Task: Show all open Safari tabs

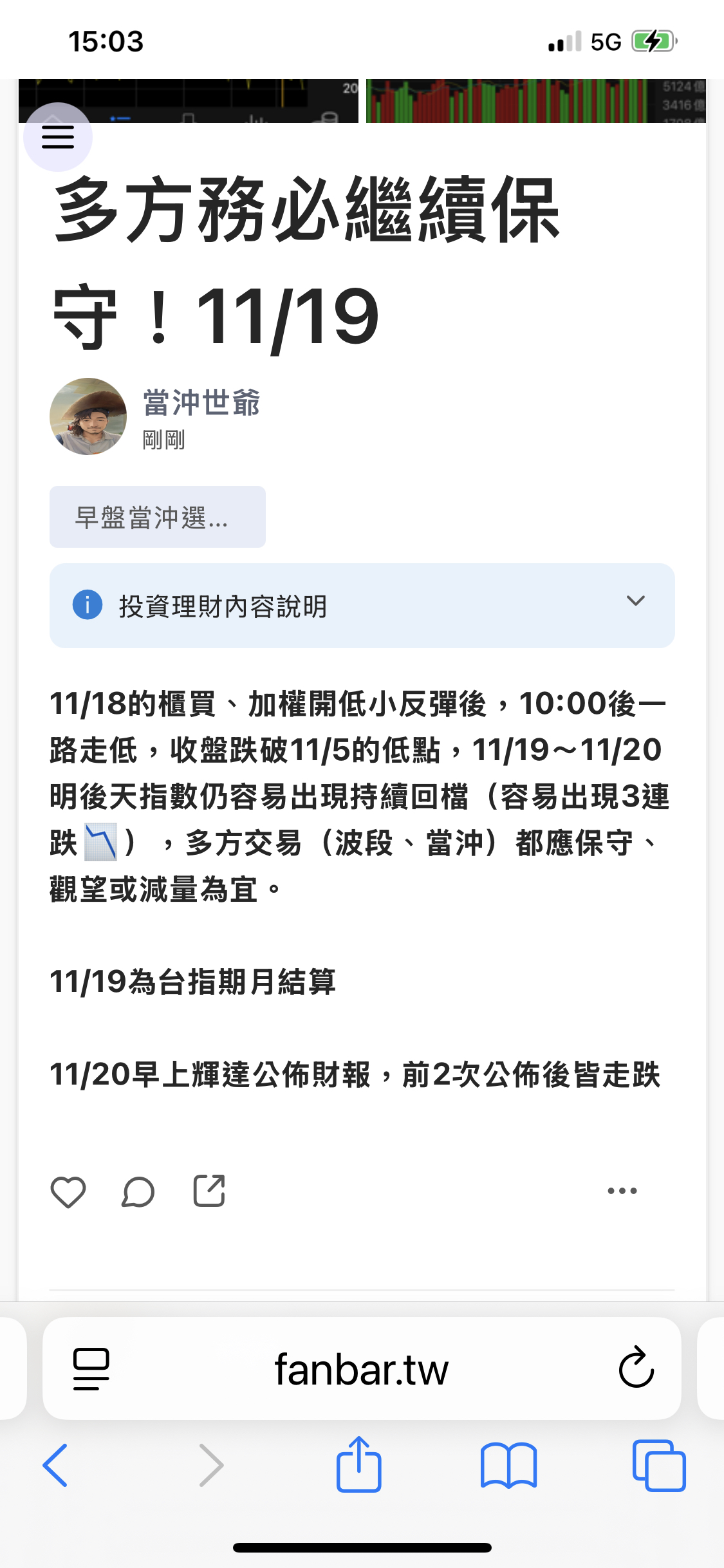Action: (658, 1465)
